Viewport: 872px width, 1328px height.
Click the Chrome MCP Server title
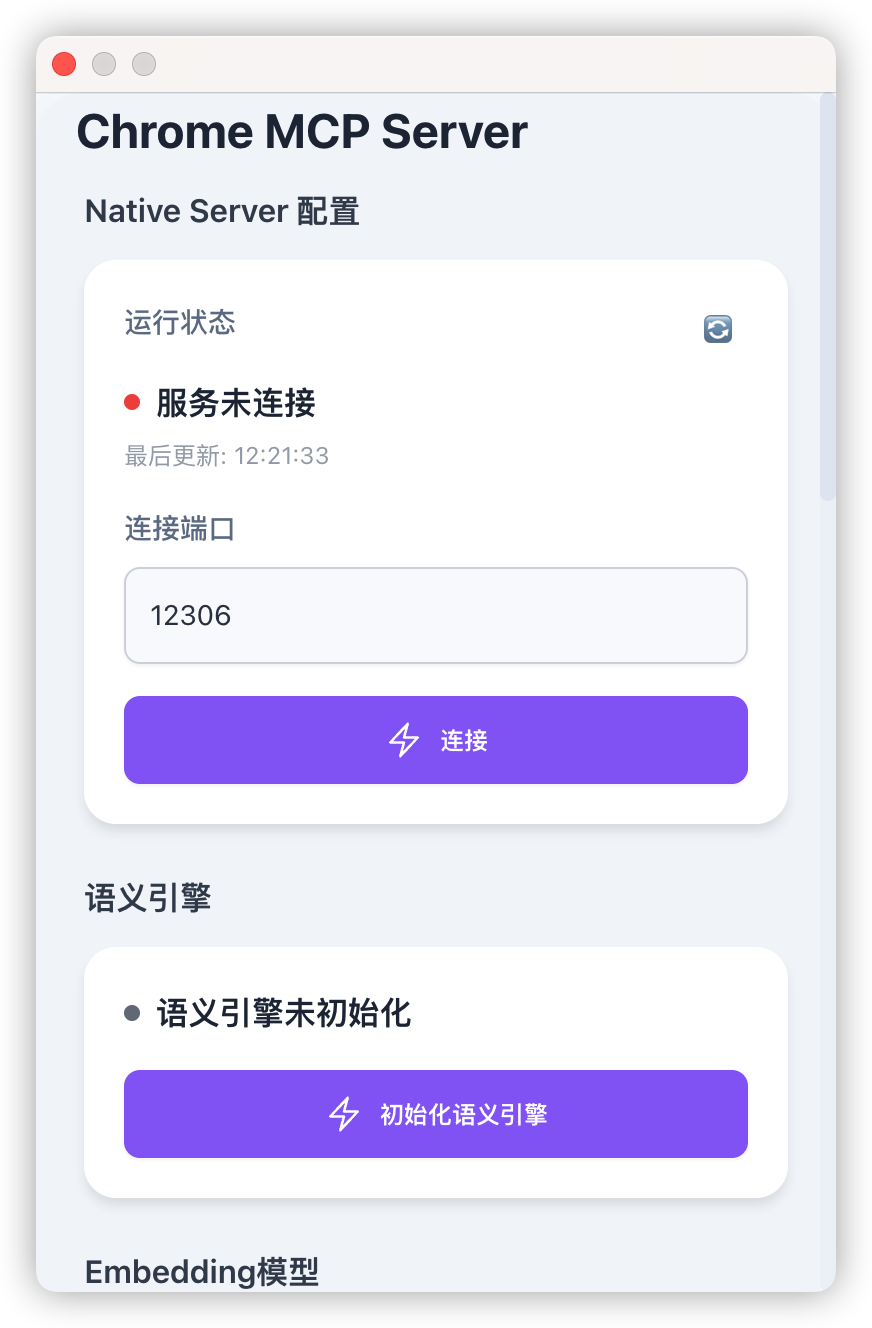click(x=302, y=131)
